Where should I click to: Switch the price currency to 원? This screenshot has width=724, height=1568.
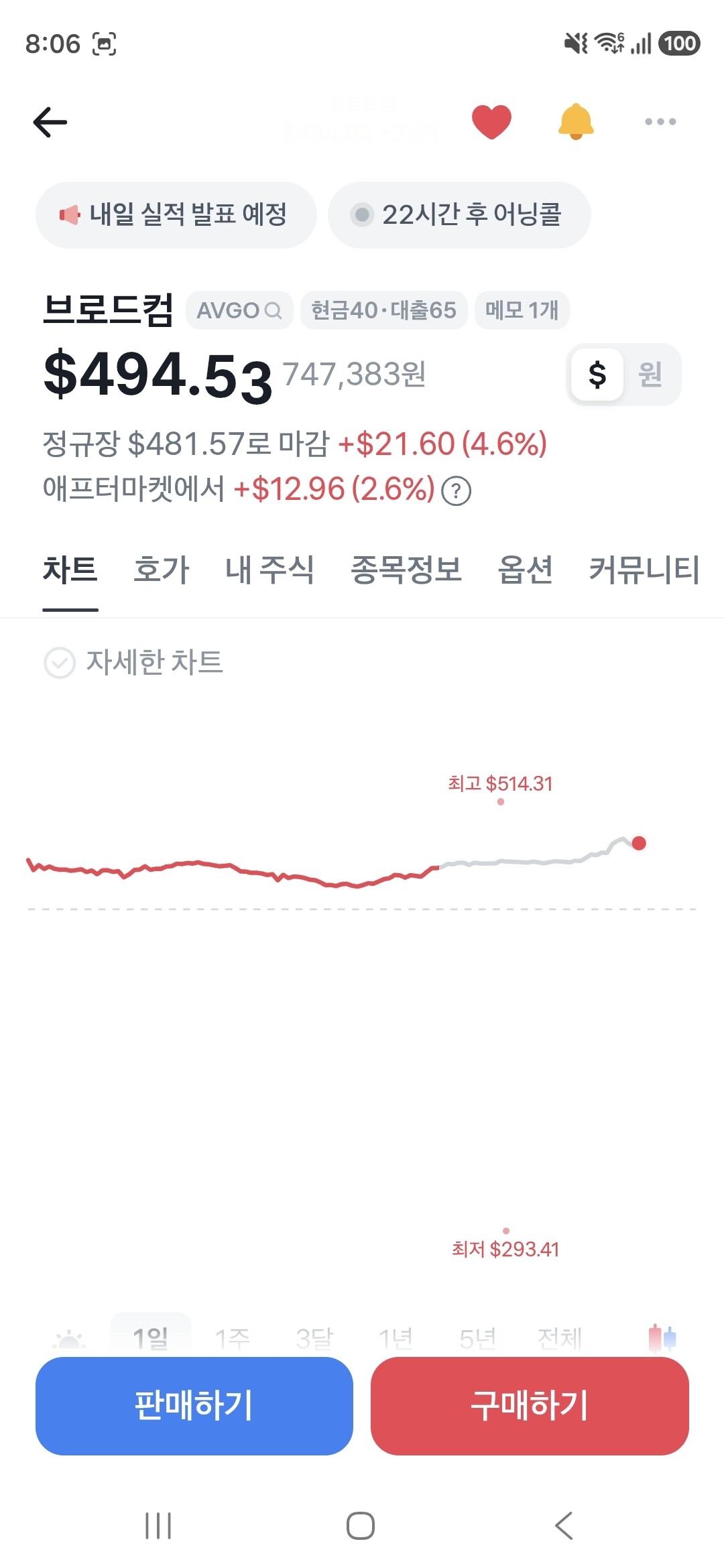point(650,375)
